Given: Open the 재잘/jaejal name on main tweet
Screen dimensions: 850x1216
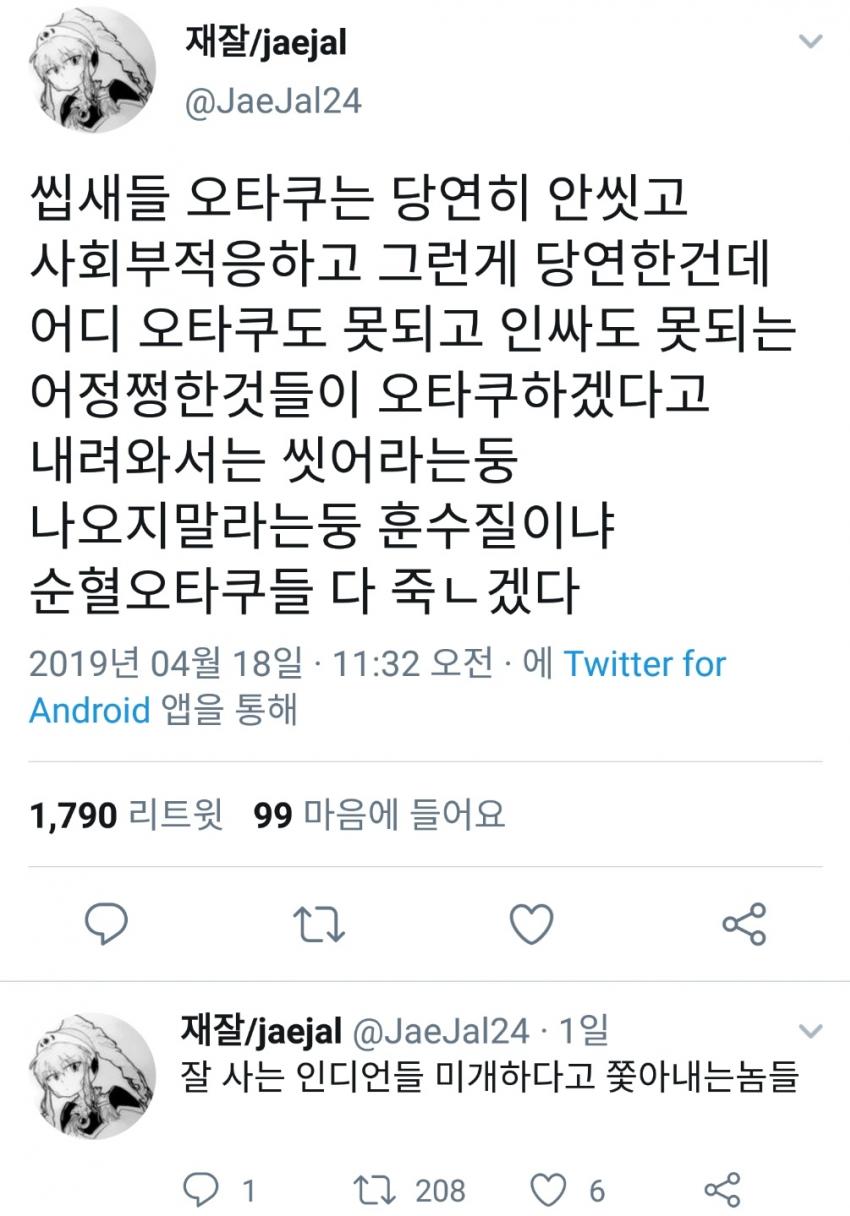Looking at the screenshot, I should pos(266,42).
